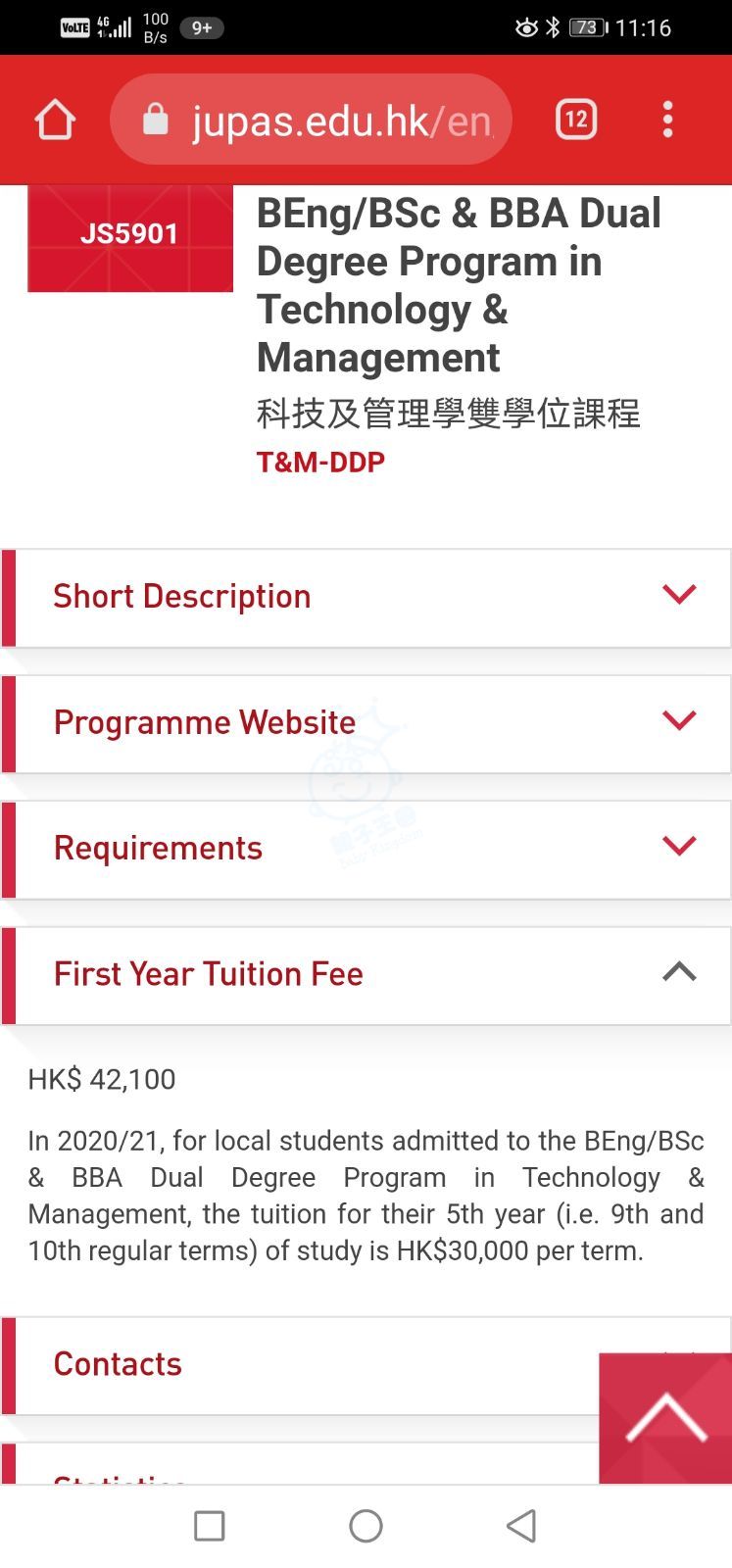732x1568 pixels.
Task: Expand the Requirements section
Action: [366, 849]
